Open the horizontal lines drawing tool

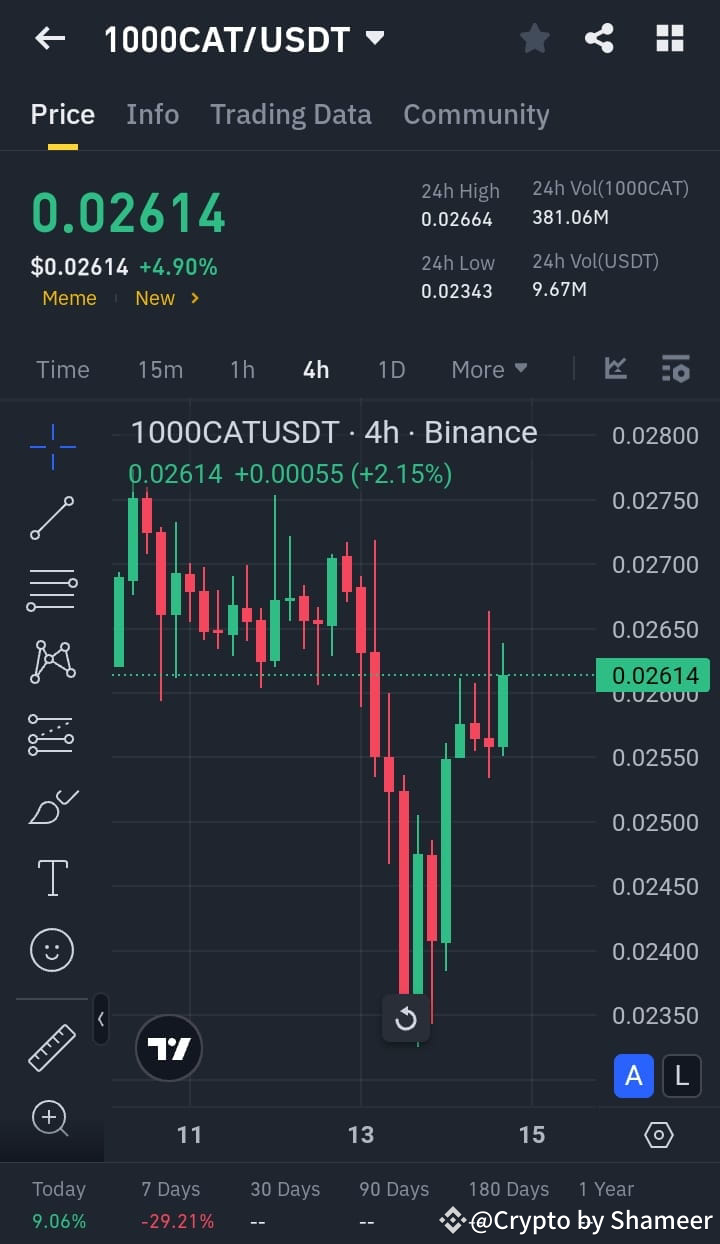click(x=51, y=590)
